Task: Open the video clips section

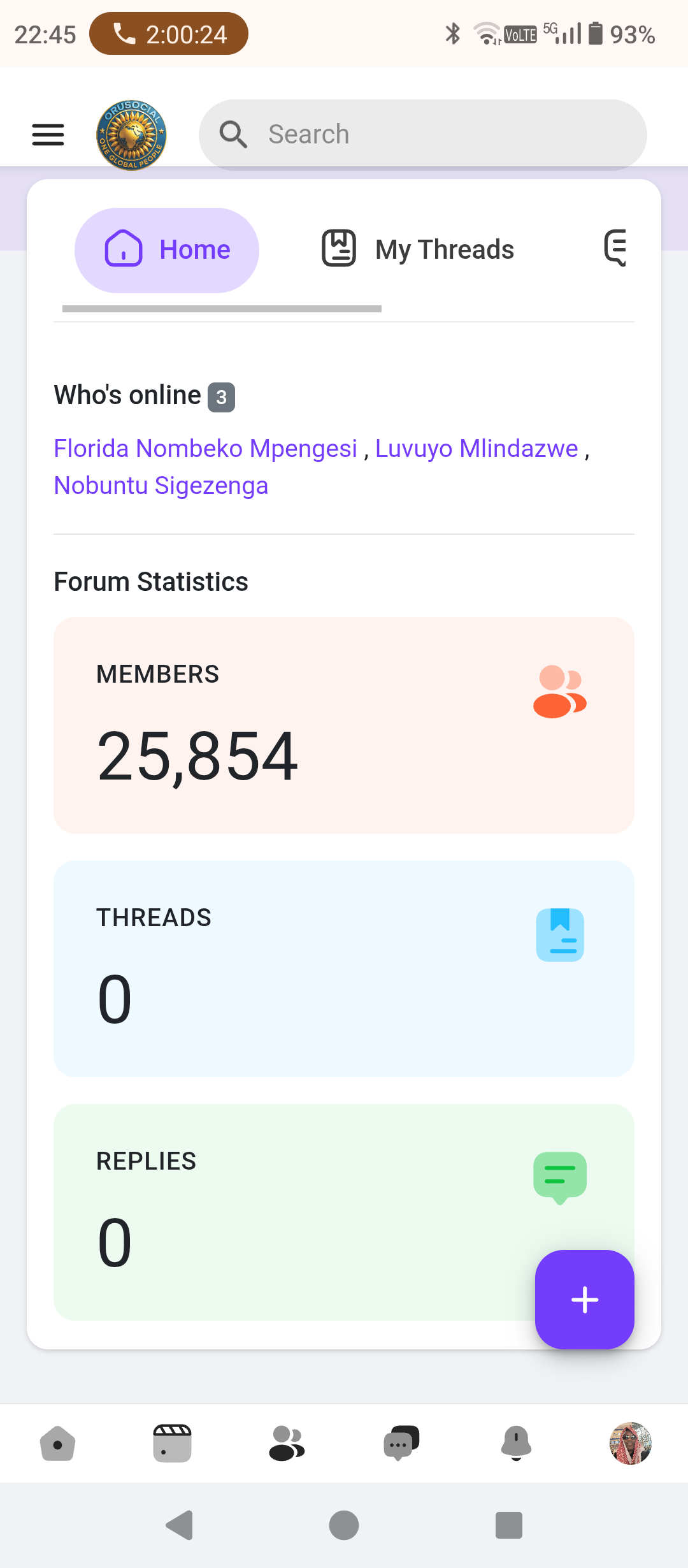Action: (x=172, y=1443)
